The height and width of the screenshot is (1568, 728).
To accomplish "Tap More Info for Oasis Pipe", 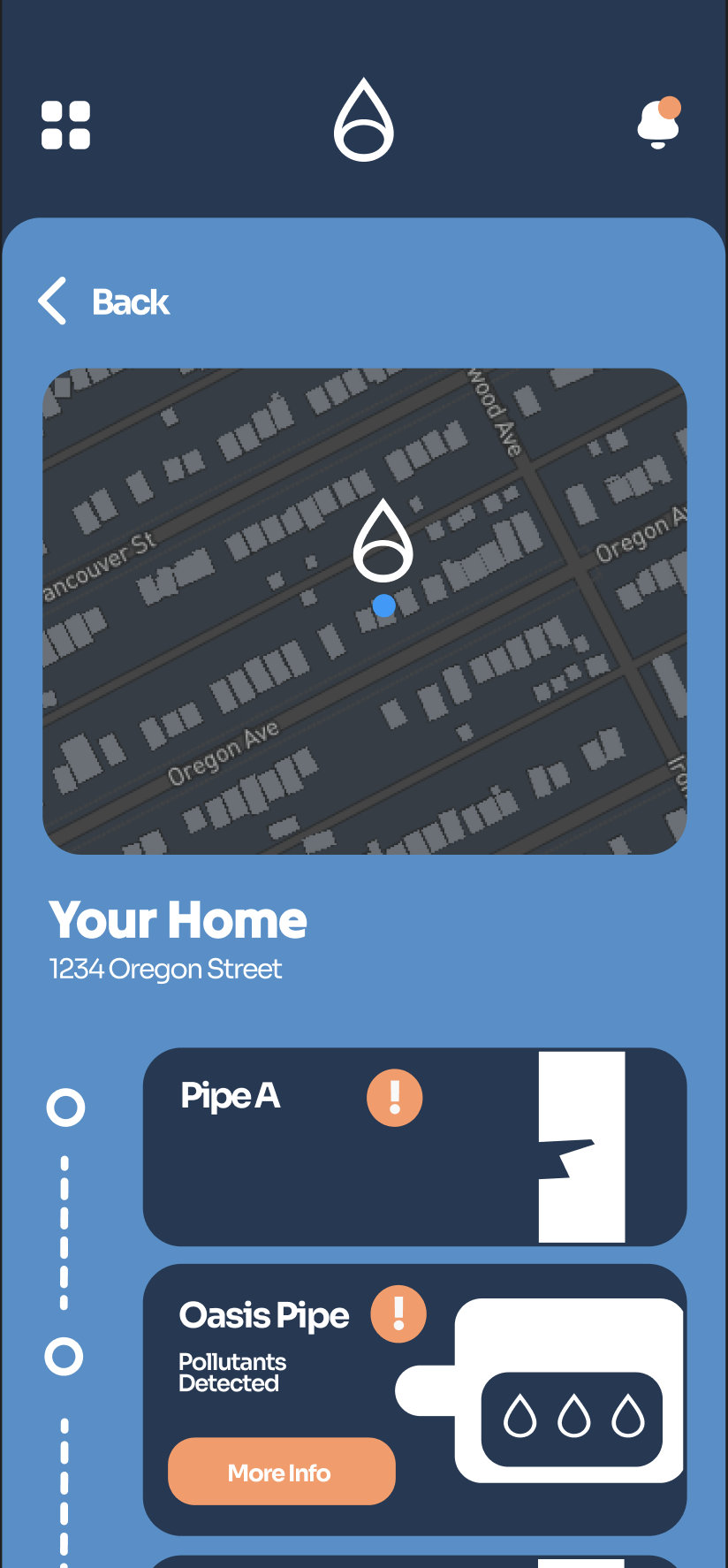I will [x=281, y=1472].
